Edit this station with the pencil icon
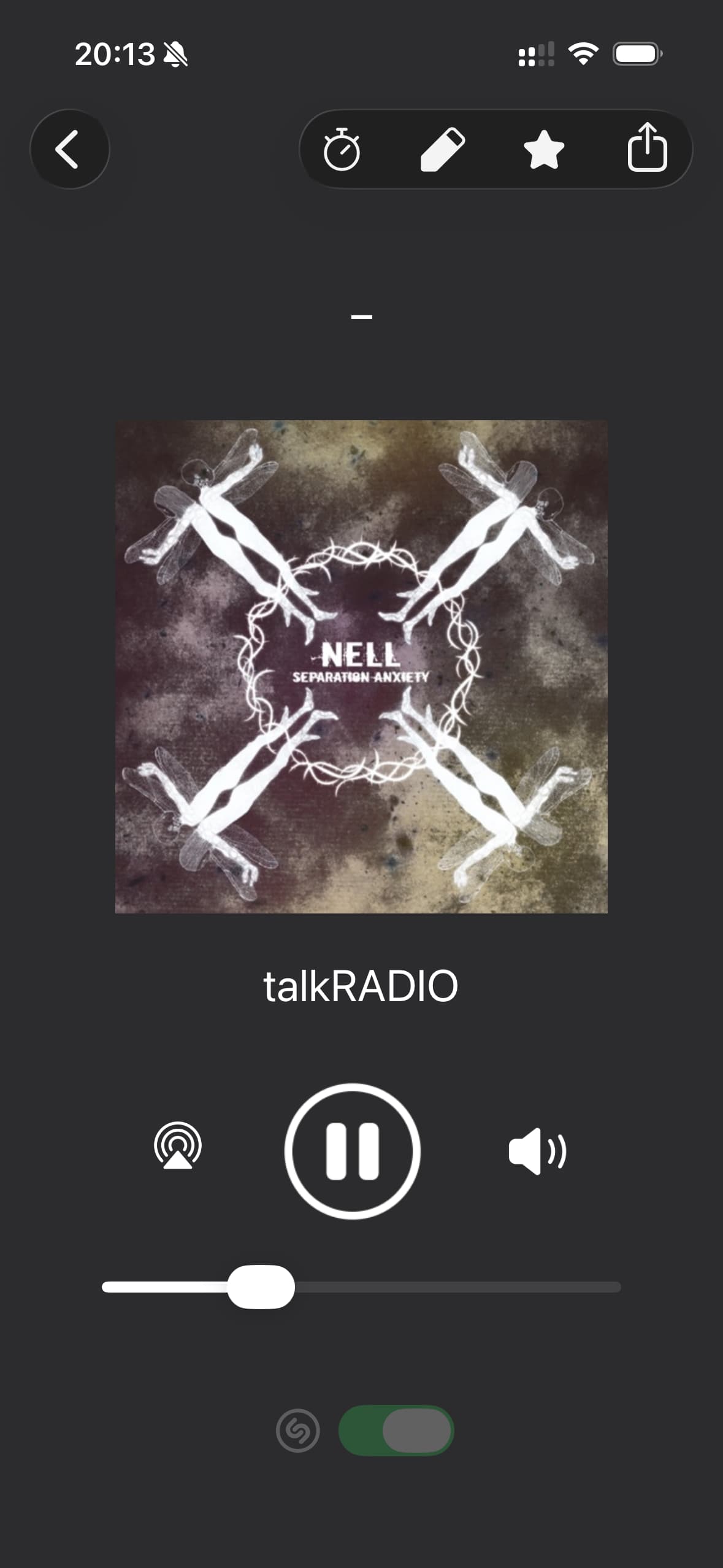The image size is (723, 1568). (442, 149)
